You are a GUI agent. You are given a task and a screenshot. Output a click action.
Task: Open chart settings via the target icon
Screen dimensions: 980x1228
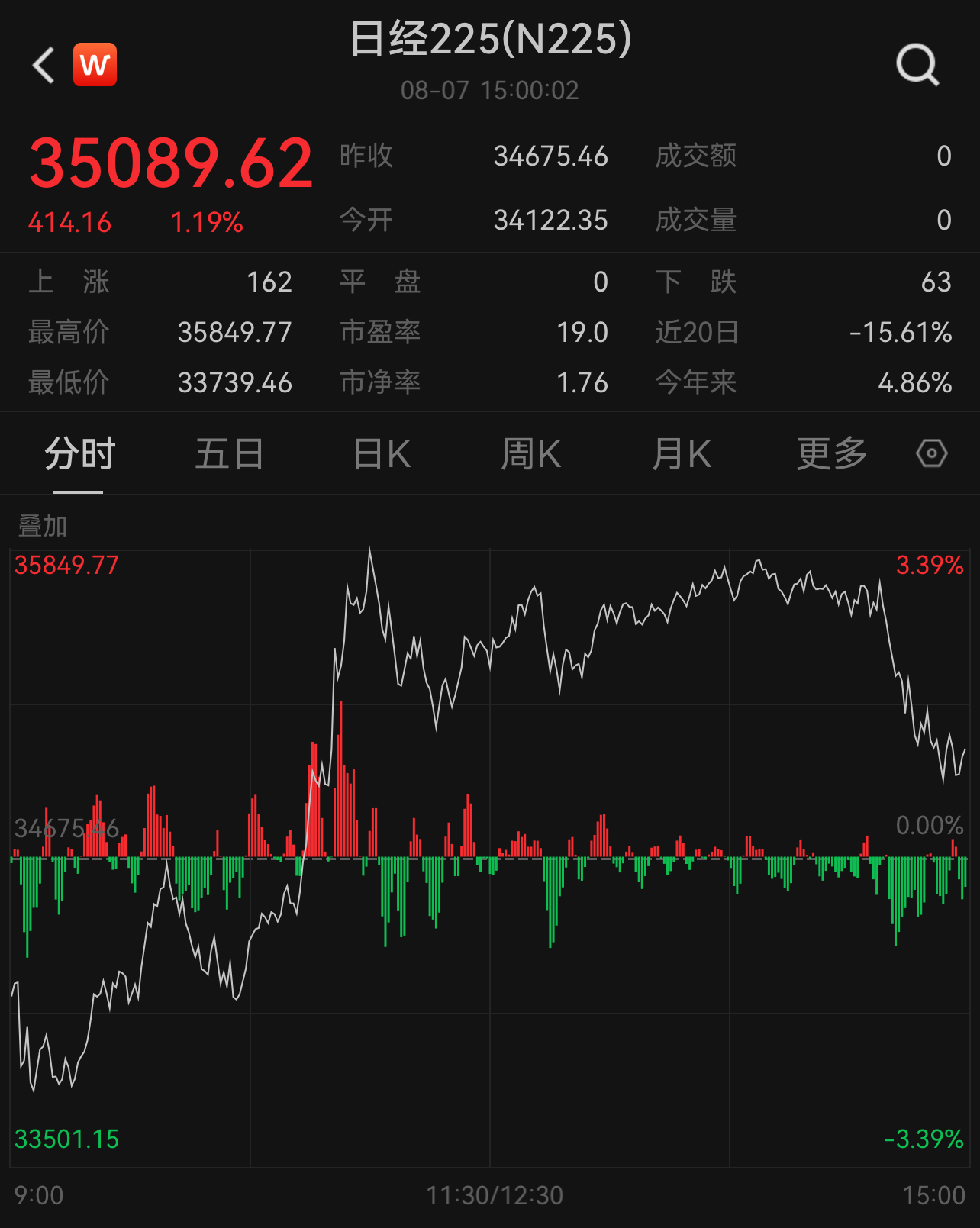point(933,453)
